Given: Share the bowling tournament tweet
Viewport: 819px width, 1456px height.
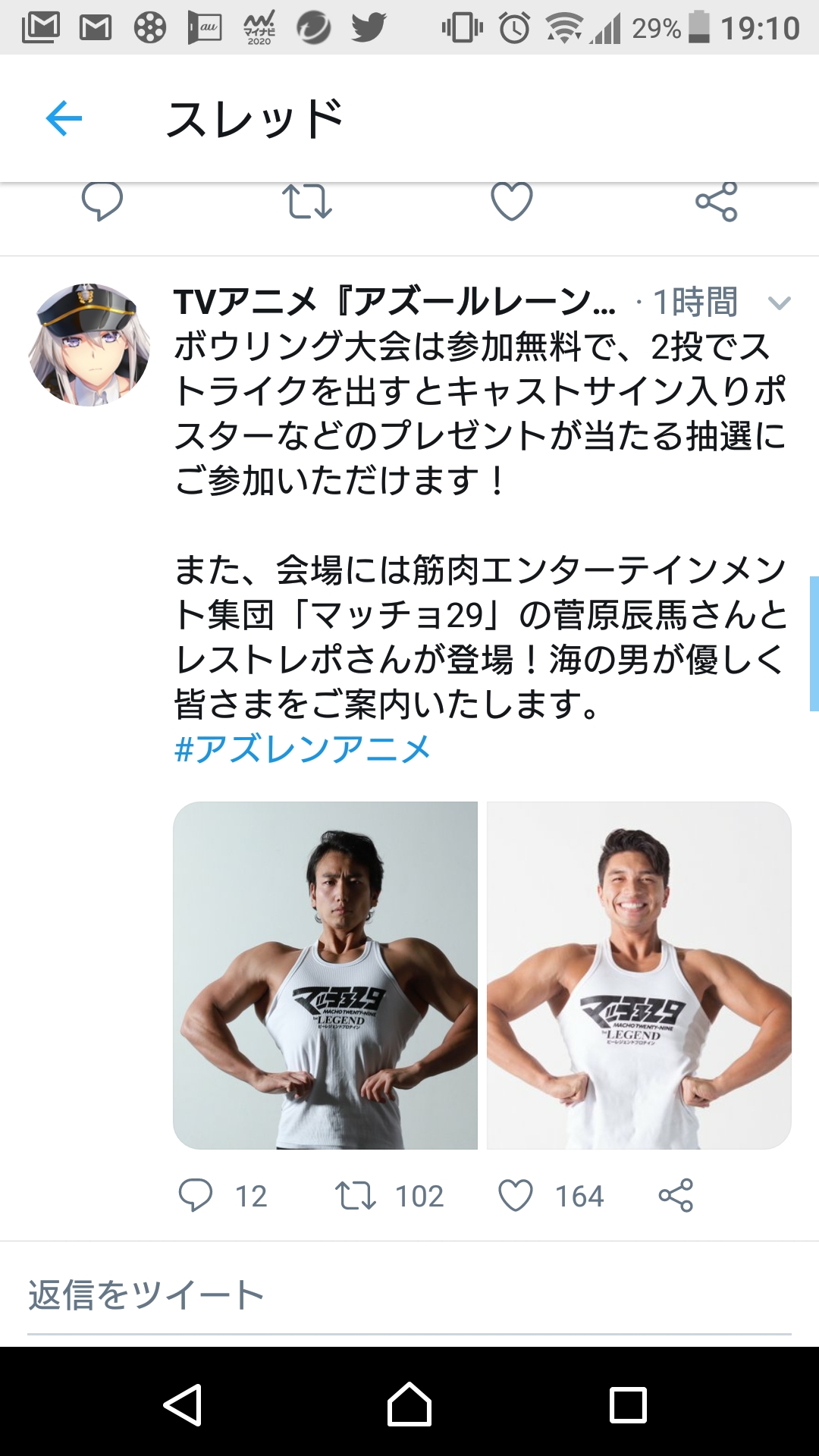Looking at the screenshot, I should [676, 1196].
